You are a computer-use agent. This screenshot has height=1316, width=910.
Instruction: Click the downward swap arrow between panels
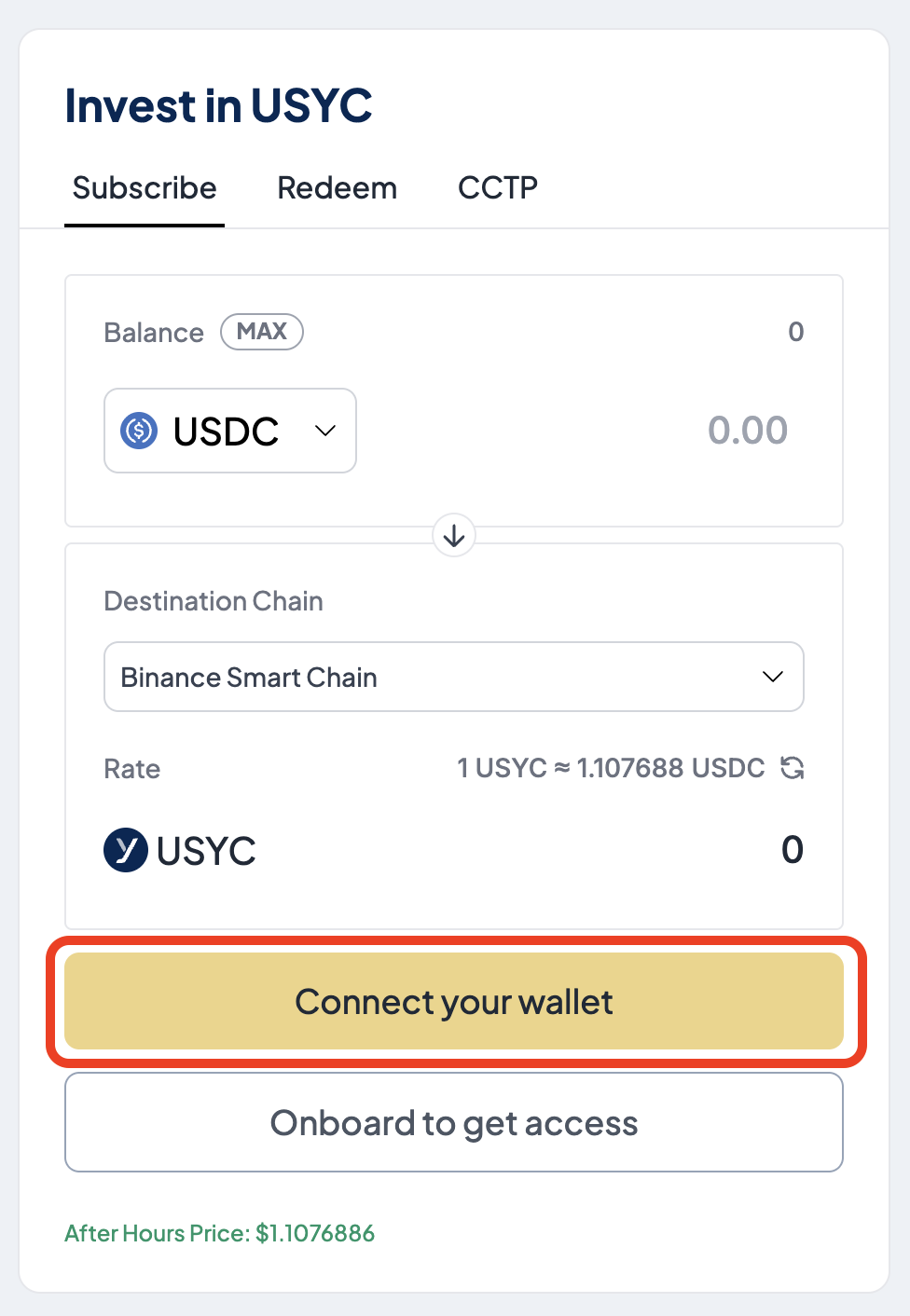click(x=453, y=536)
